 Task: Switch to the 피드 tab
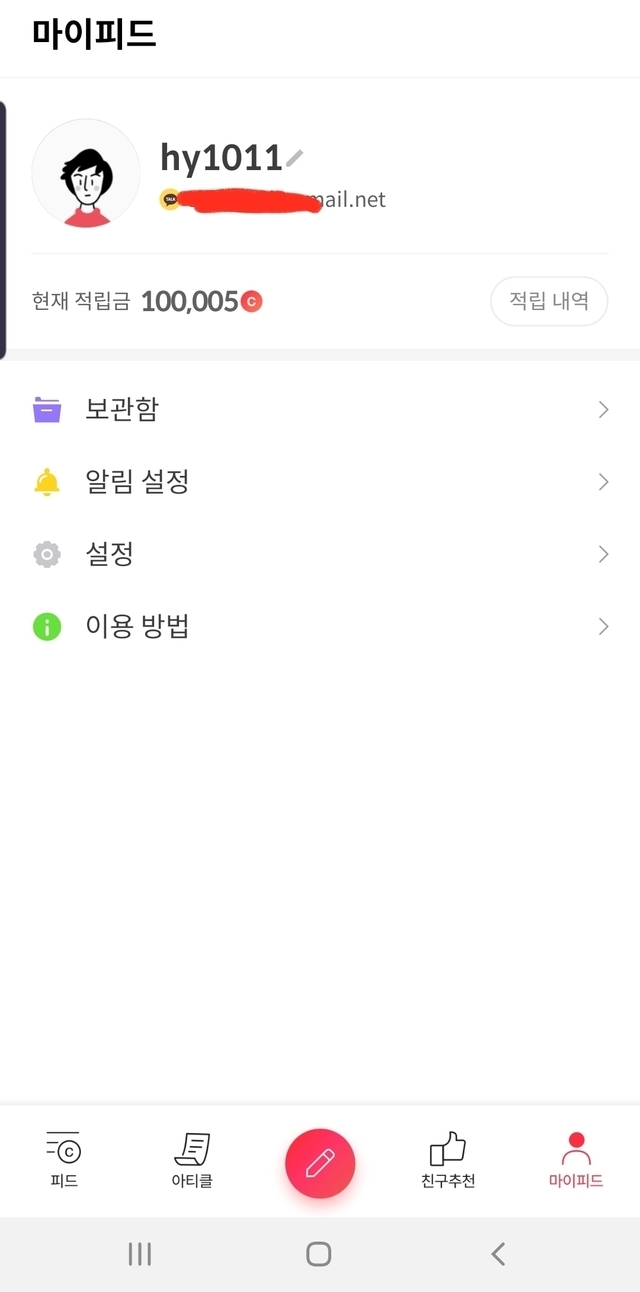click(x=64, y=1160)
